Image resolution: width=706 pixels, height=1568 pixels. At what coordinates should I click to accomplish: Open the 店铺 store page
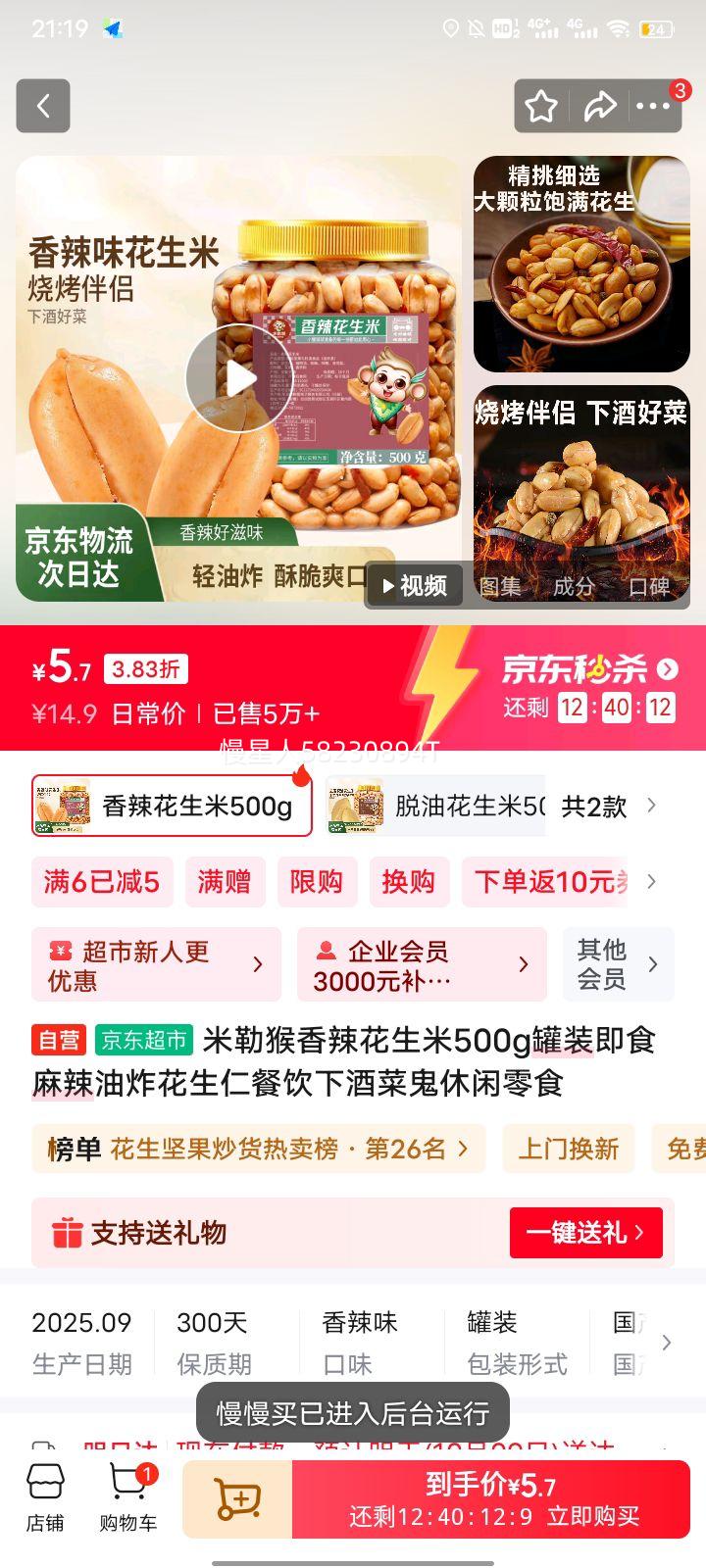point(45,1499)
